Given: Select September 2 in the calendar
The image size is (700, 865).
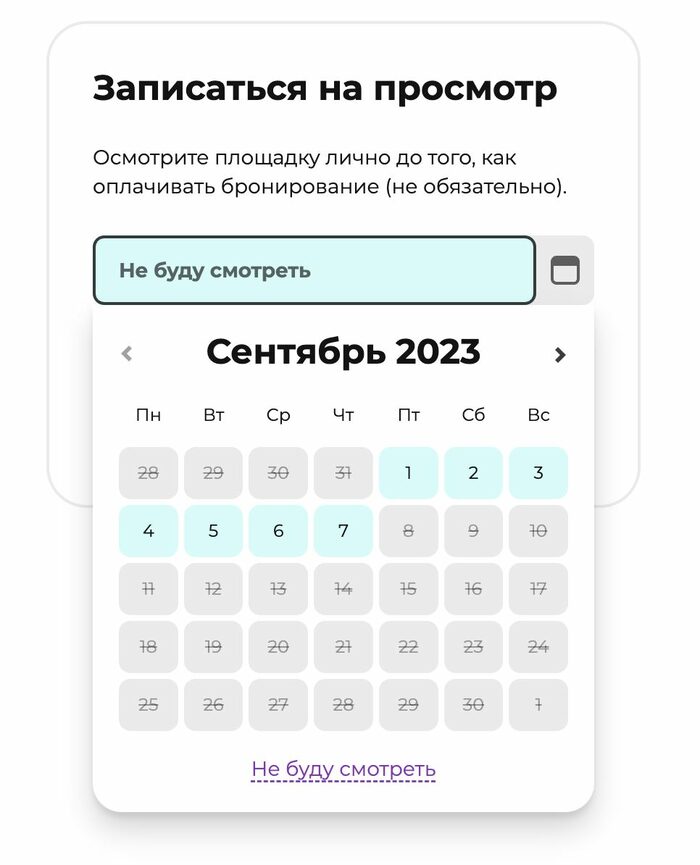Looking at the screenshot, I should pyautogui.click(x=473, y=473).
